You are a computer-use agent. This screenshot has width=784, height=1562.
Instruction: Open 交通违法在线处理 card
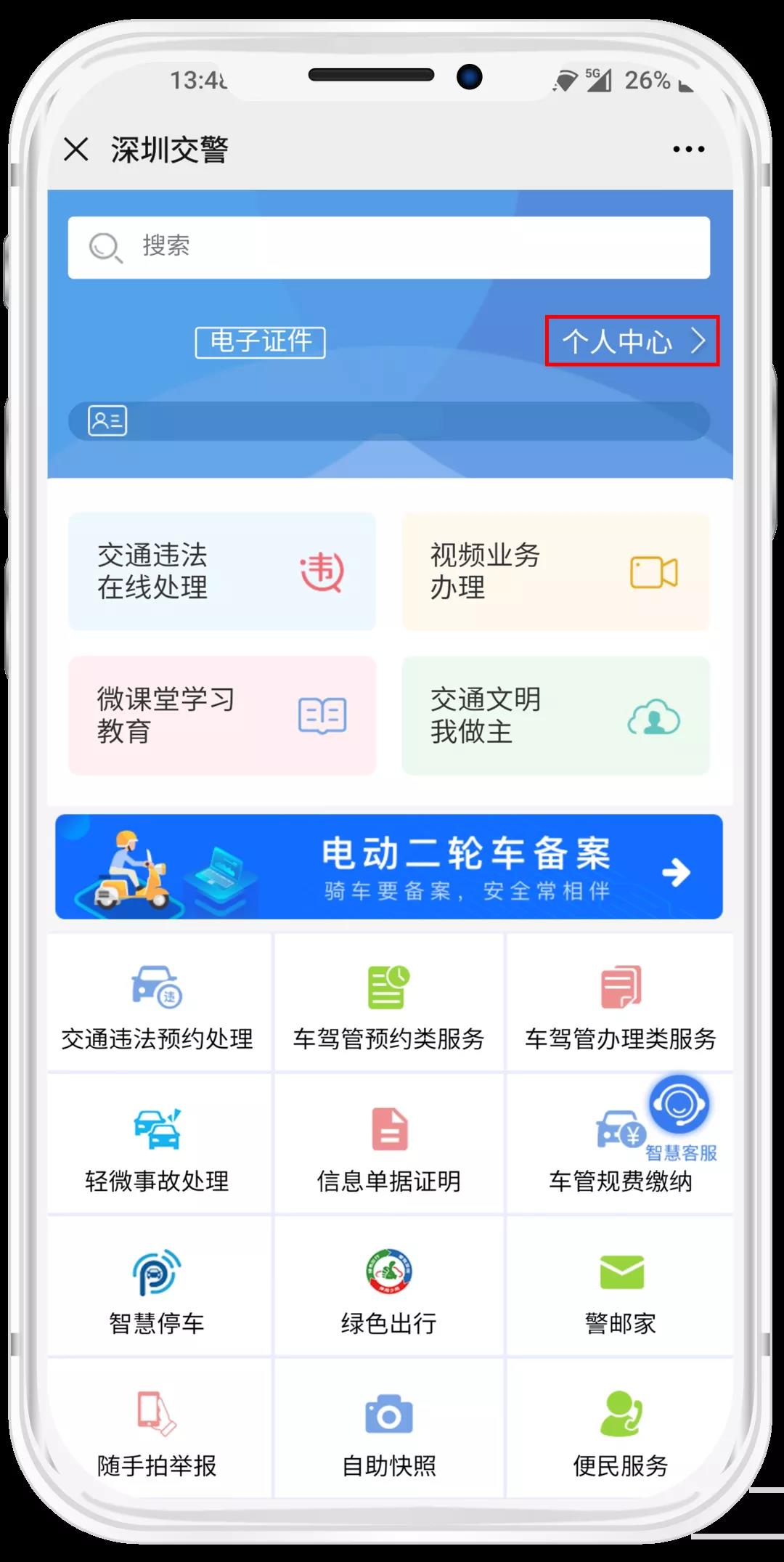[221, 571]
